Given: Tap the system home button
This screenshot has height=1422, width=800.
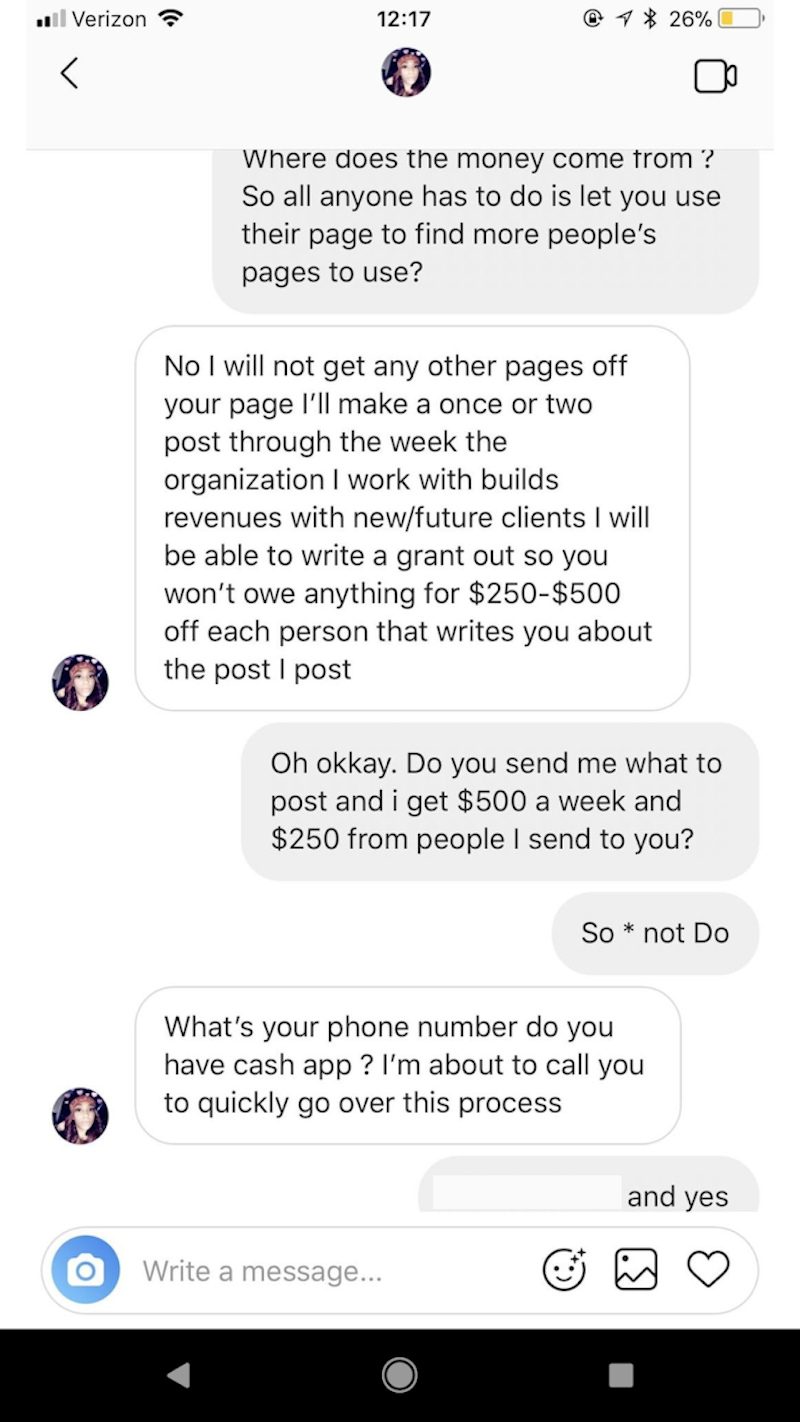Looking at the screenshot, I should coord(399,1375).
